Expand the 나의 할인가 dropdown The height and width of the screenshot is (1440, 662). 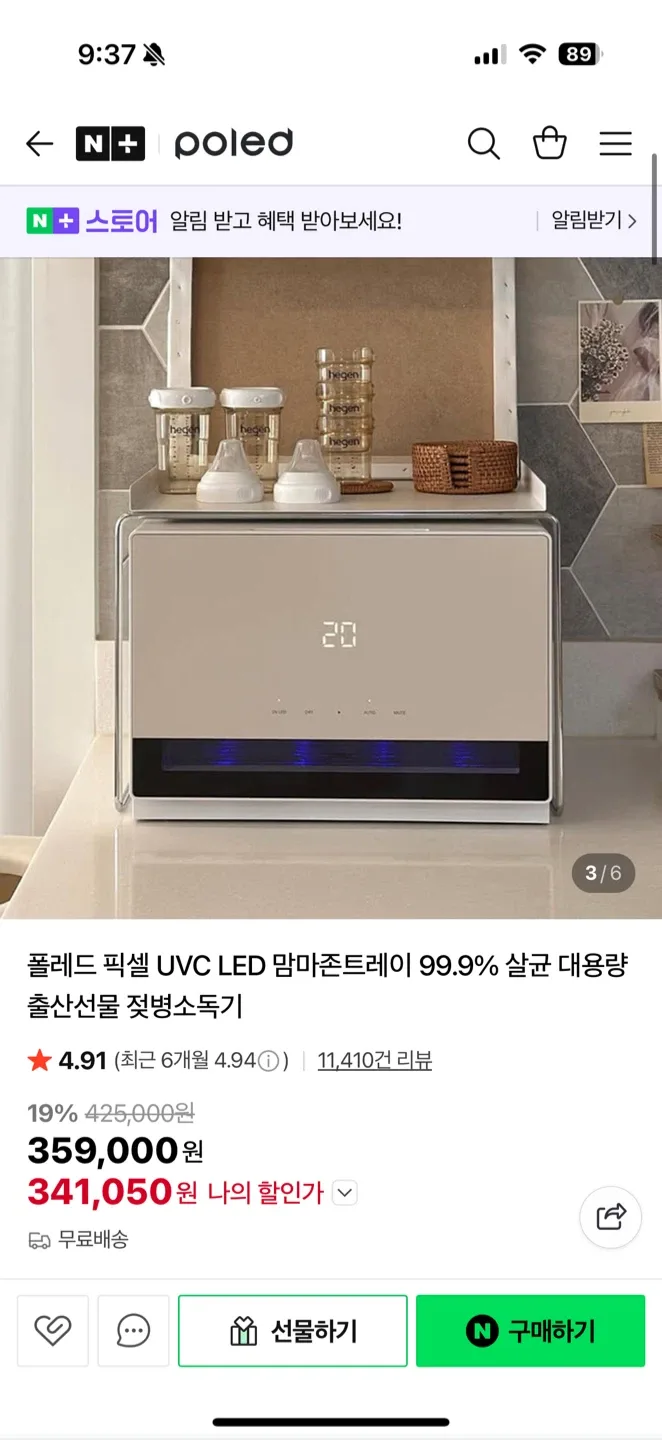click(x=345, y=1192)
